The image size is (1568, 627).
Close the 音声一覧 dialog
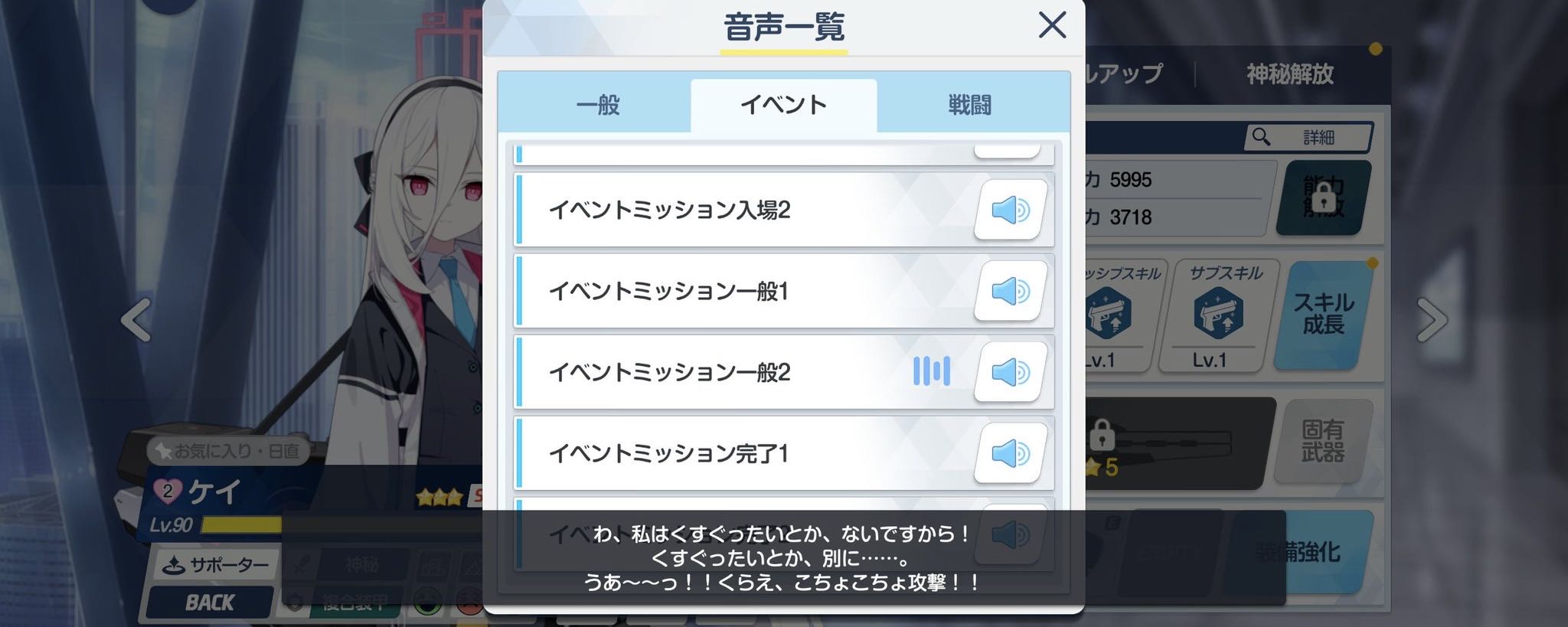(1052, 25)
